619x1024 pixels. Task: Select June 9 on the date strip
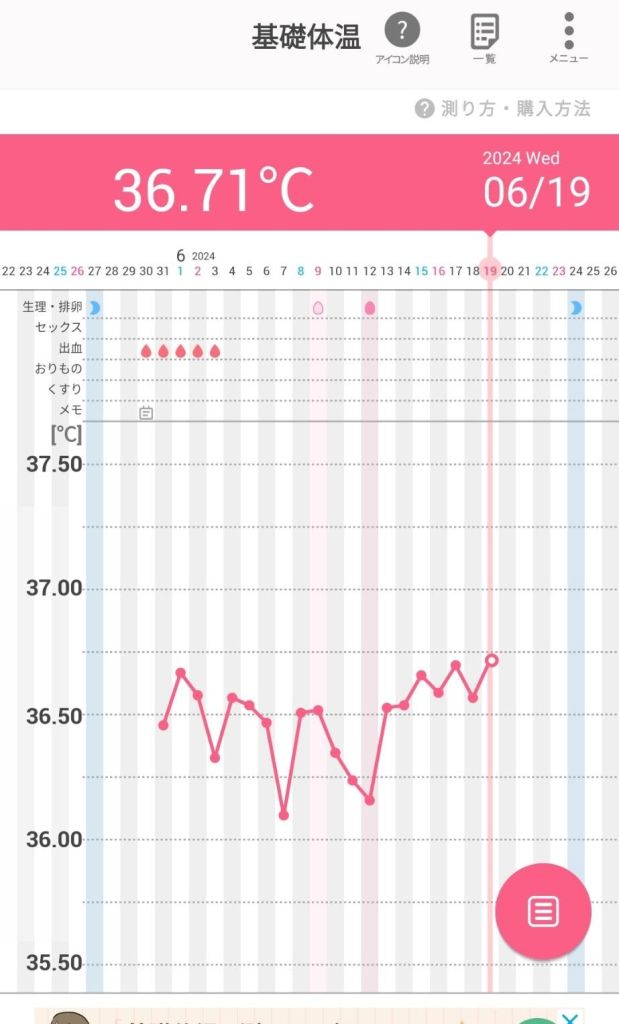[318, 271]
